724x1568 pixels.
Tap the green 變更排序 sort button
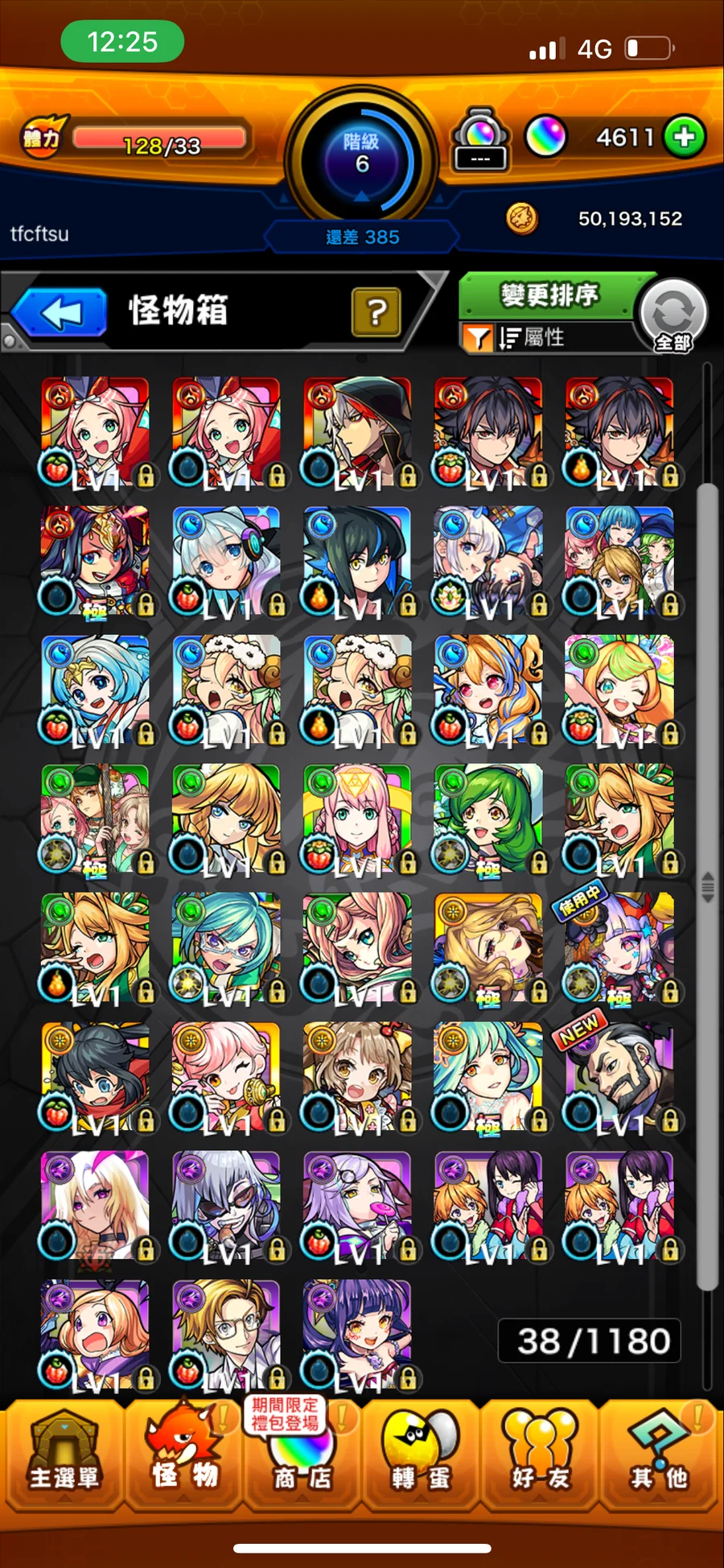[550, 295]
